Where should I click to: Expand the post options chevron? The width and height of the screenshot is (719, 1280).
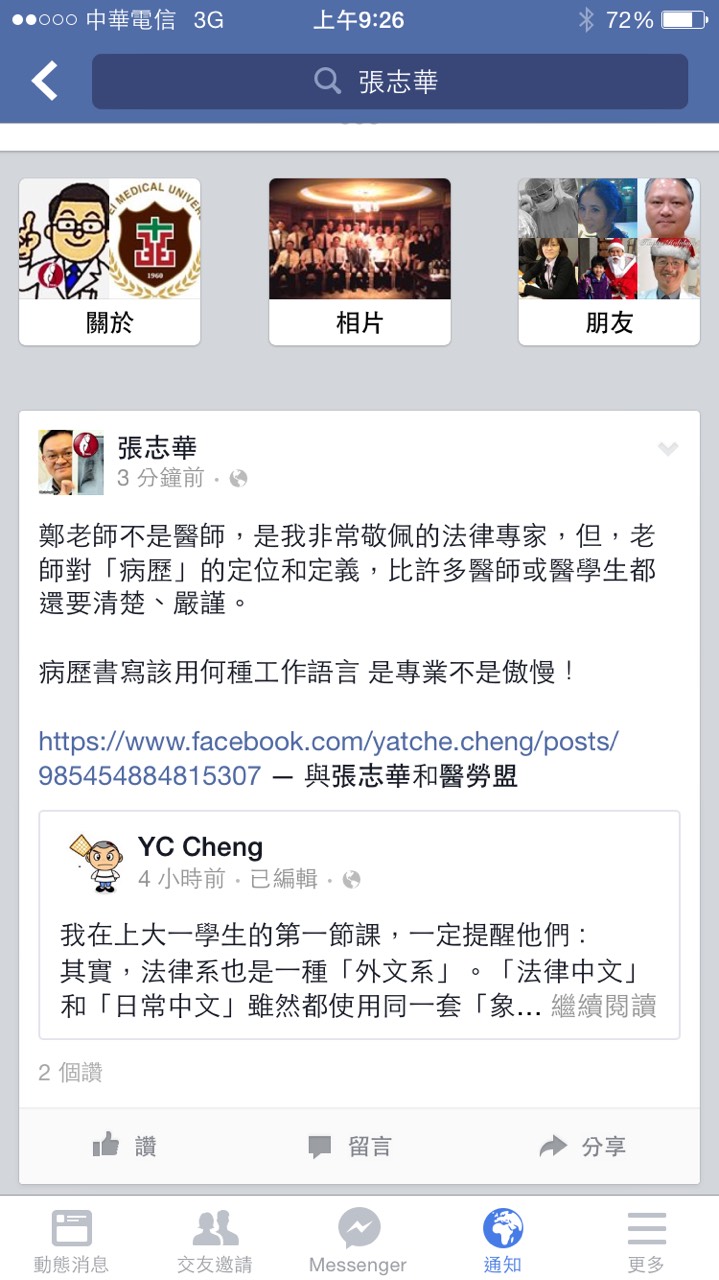coord(668,450)
